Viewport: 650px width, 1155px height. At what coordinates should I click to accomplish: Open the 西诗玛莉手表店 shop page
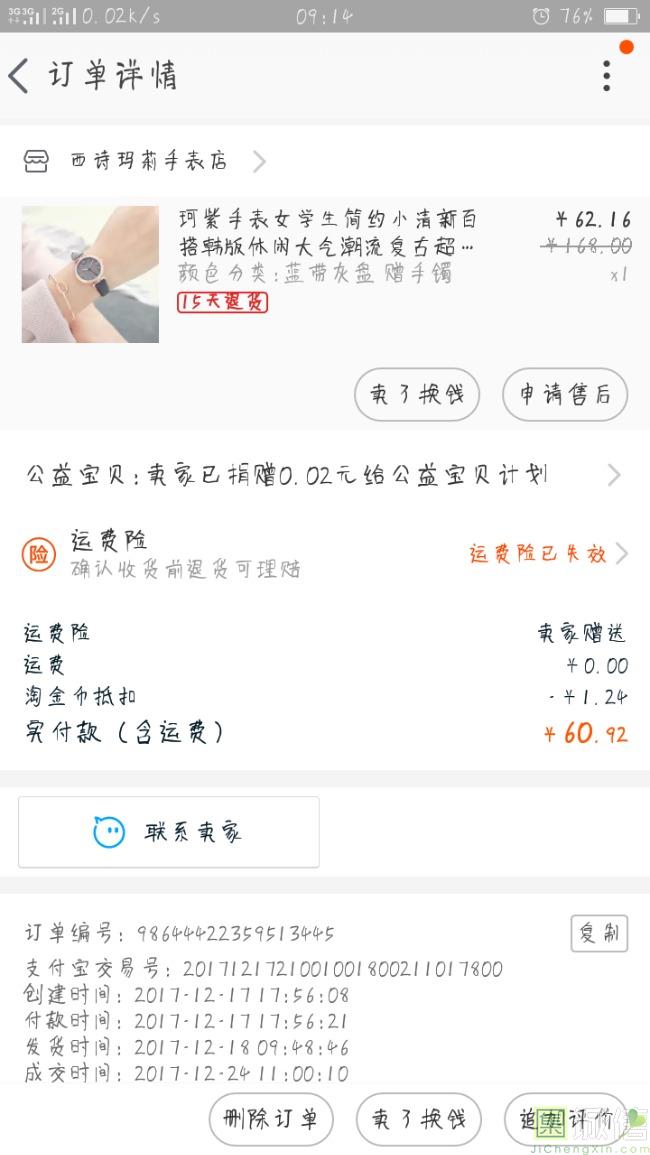pos(148,161)
